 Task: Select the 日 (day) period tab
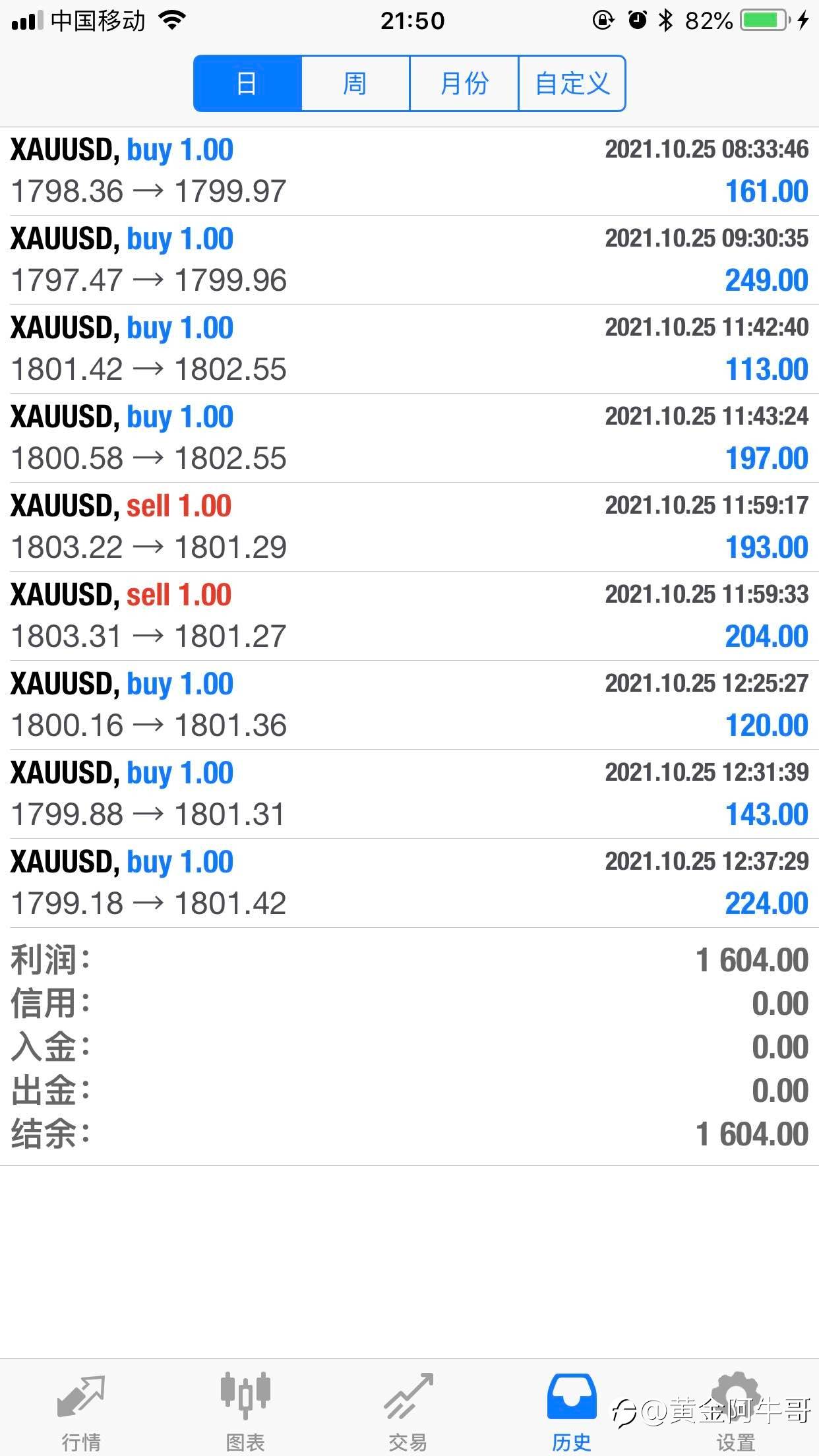coord(248,84)
